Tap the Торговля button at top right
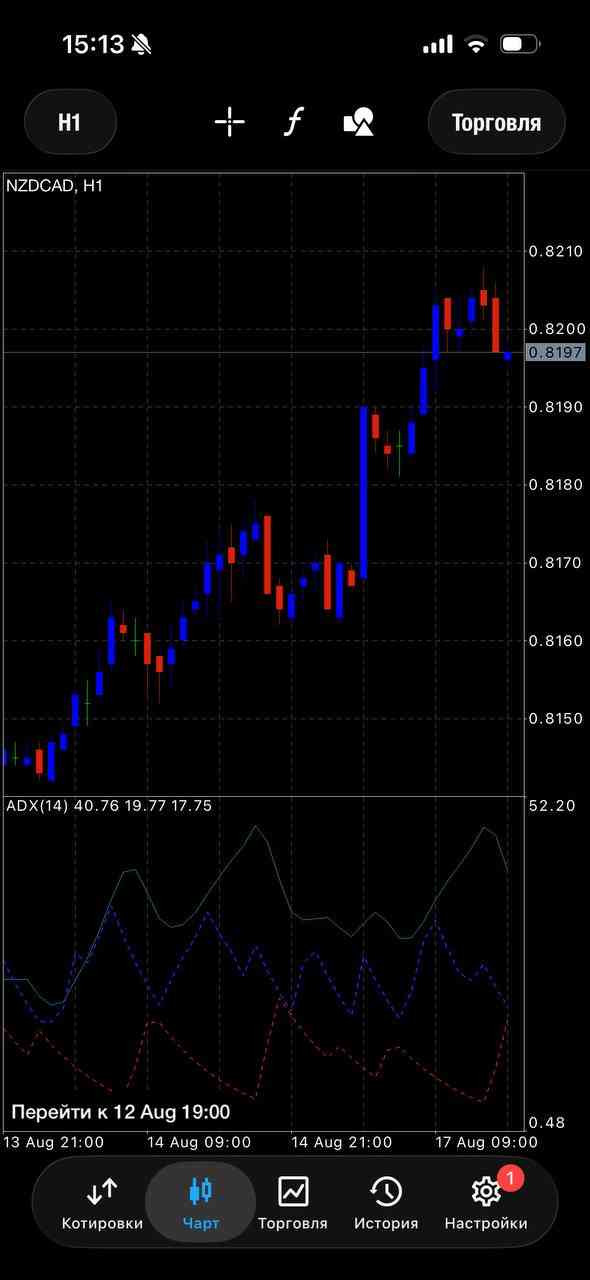 click(496, 122)
